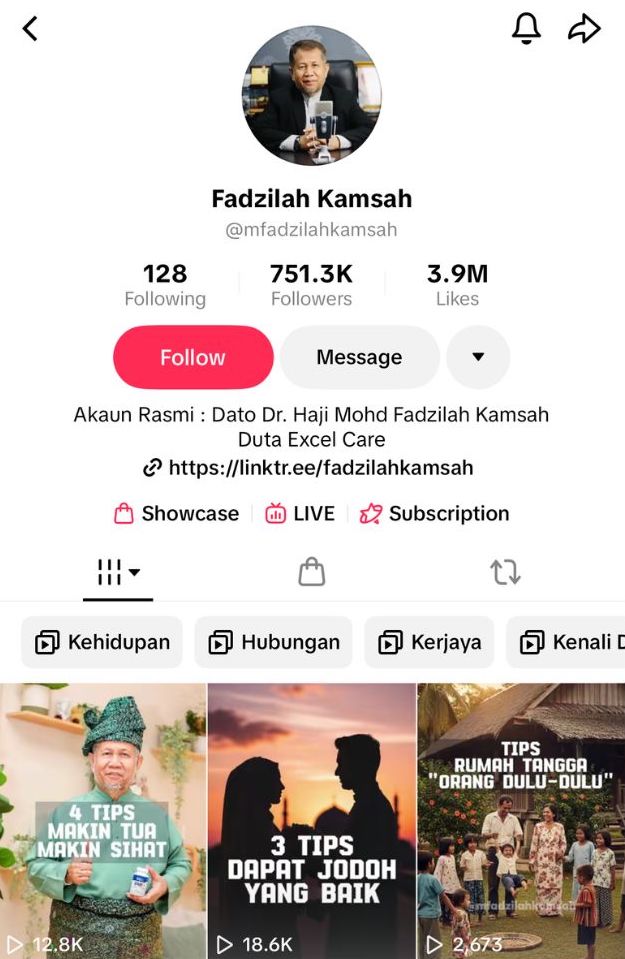
Task: Expand the suggested accounts dropdown arrow
Action: pos(478,357)
